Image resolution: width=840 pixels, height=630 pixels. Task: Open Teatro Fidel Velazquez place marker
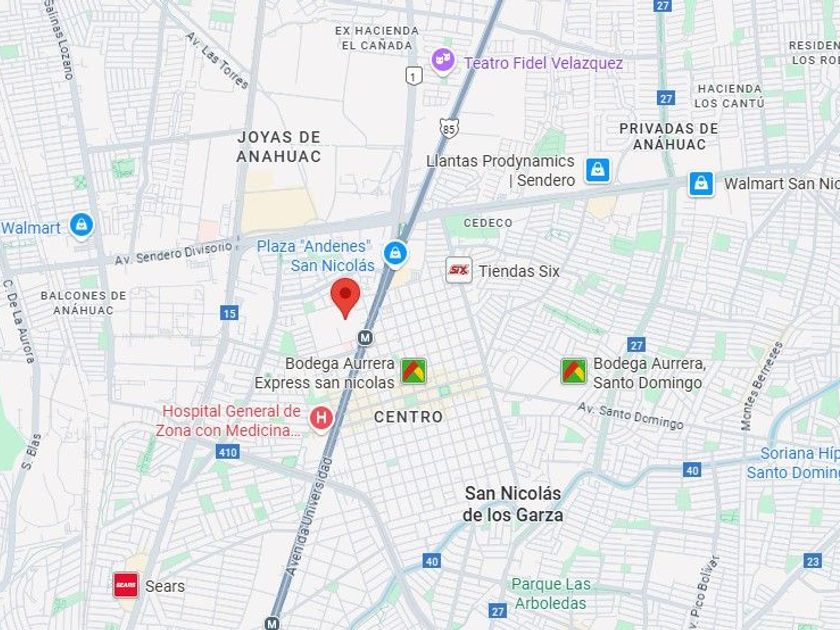point(443,62)
